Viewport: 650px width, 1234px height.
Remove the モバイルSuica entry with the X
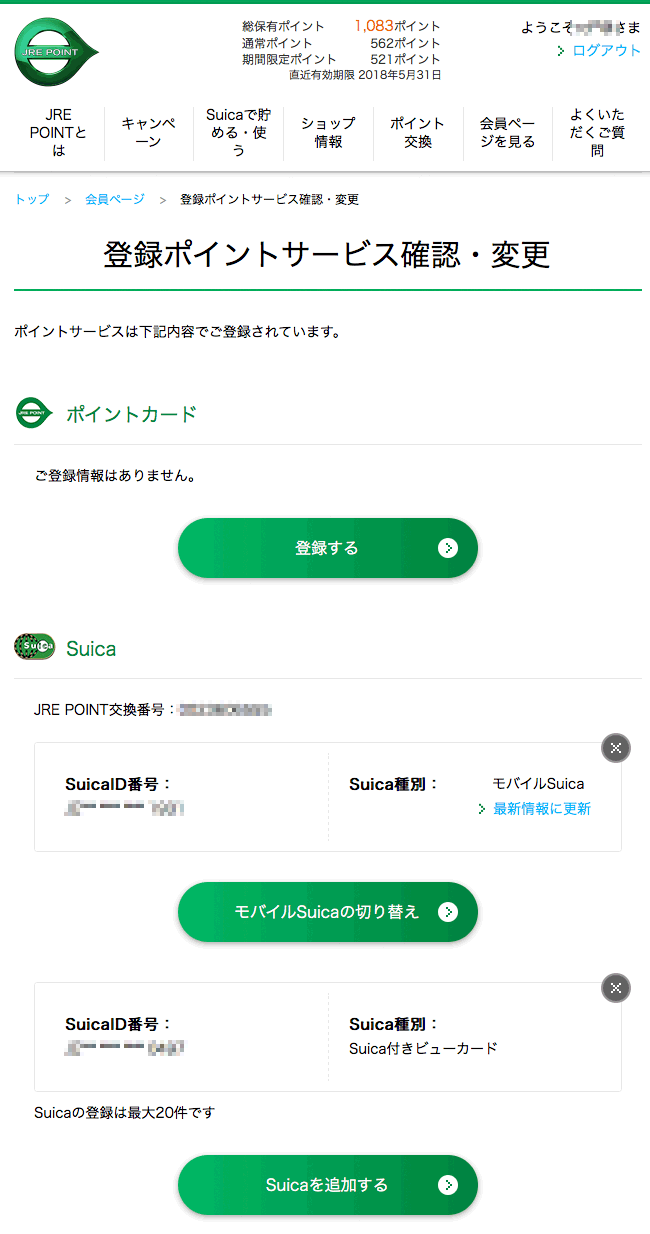pyautogui.click(x=616, y=748)
